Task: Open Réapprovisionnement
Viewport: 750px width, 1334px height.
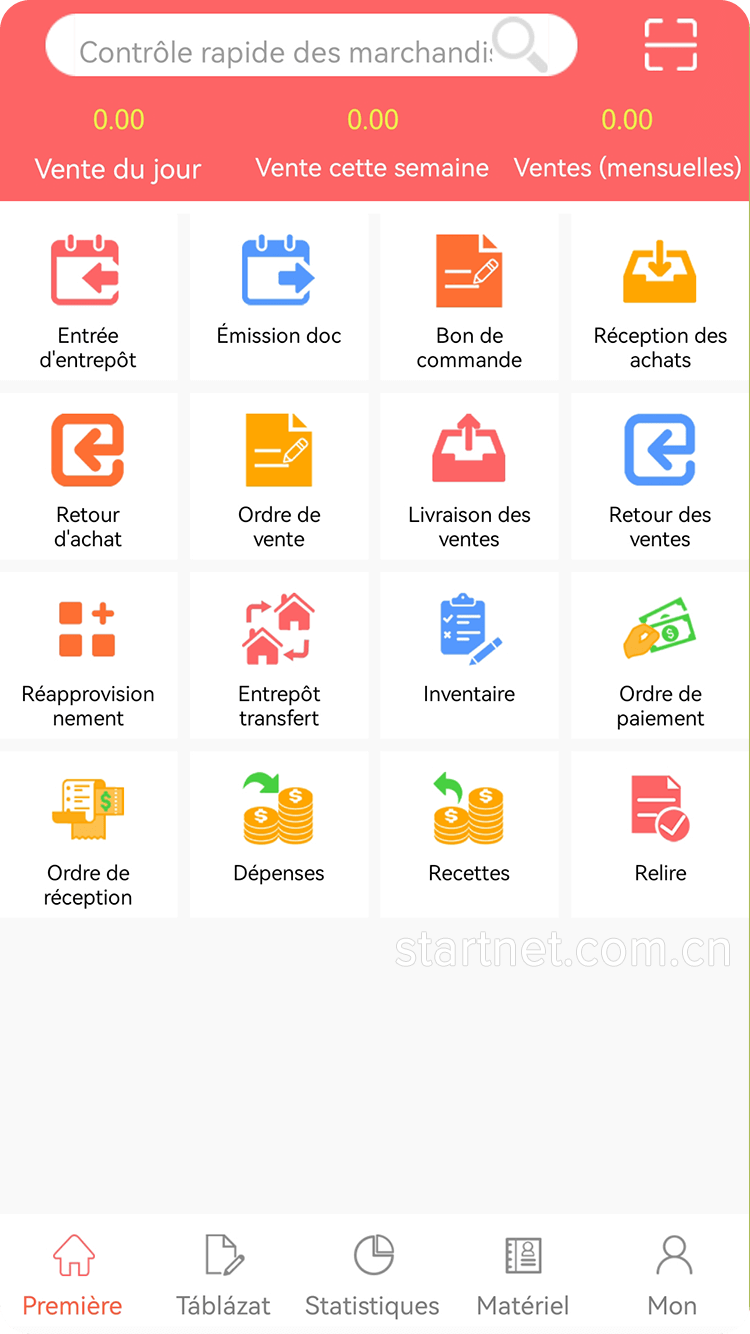Action: tap(88, 655)
